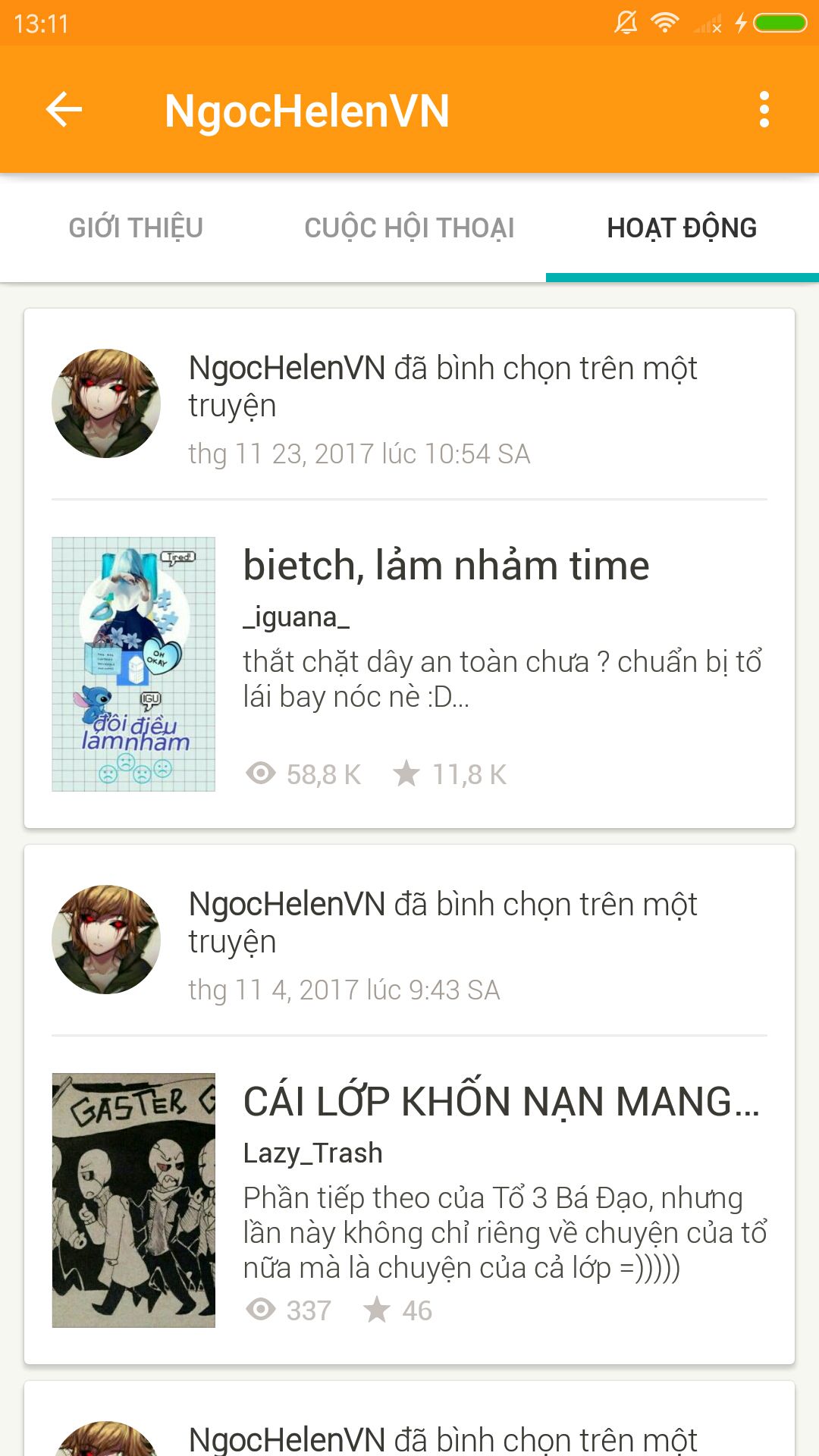Select the Hoạt động tab
This screenshot has height=1456, width=819.
click(x=682, y=227)
